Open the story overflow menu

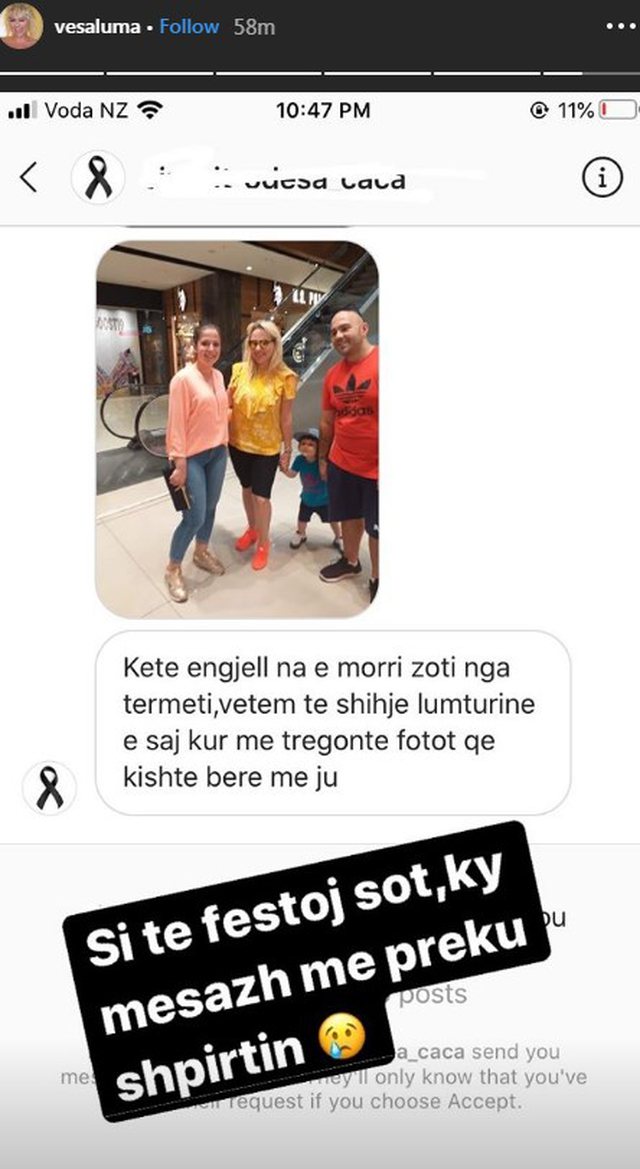click(x=620, y=27)
